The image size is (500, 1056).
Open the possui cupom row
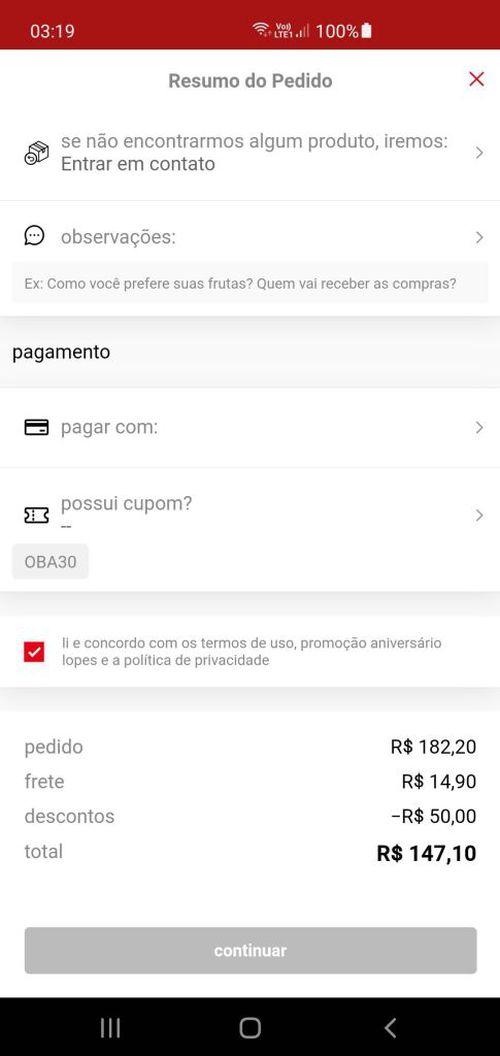point(250,515)
